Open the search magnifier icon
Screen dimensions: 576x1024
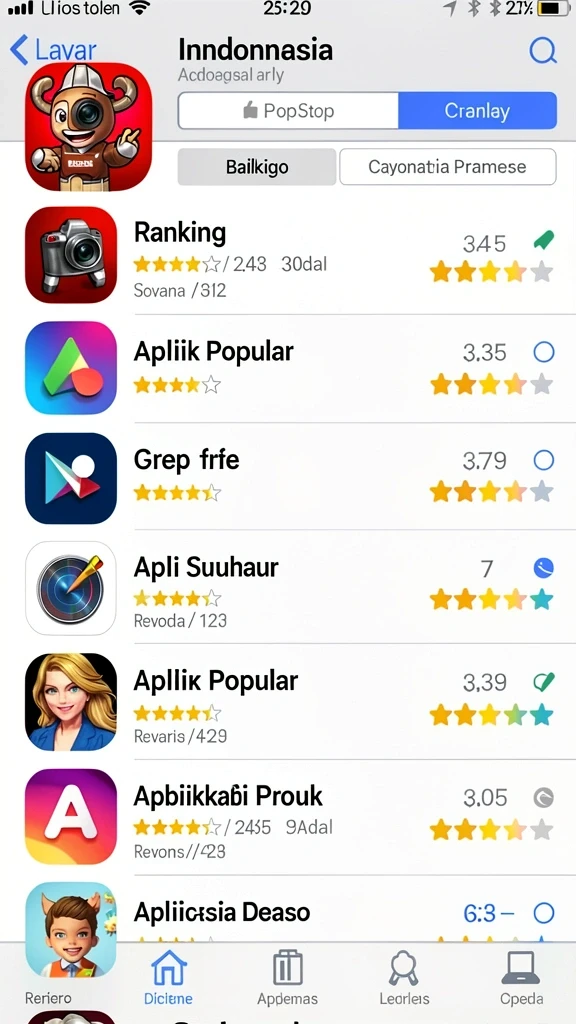(x=543, y=50)
